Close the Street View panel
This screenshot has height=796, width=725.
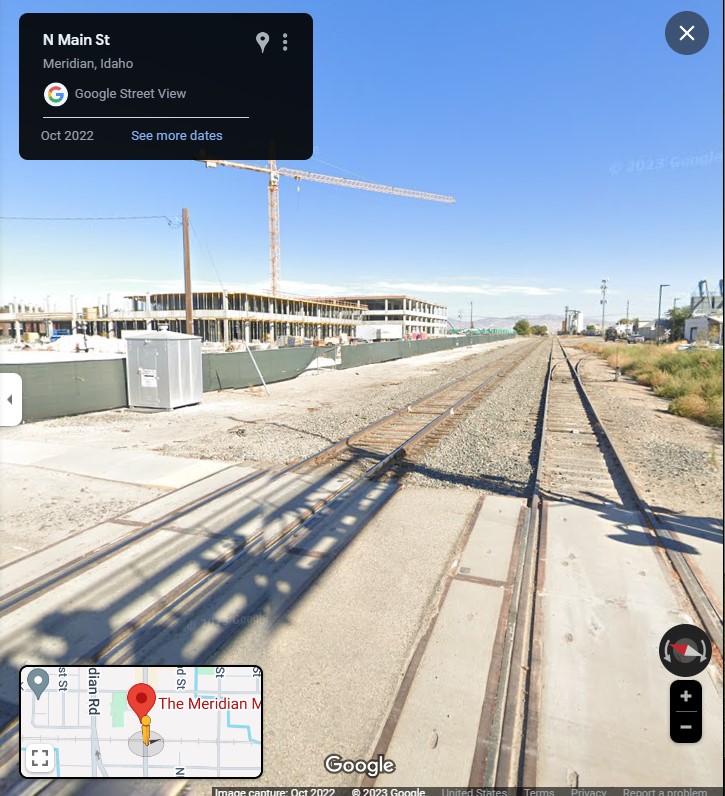687,33
